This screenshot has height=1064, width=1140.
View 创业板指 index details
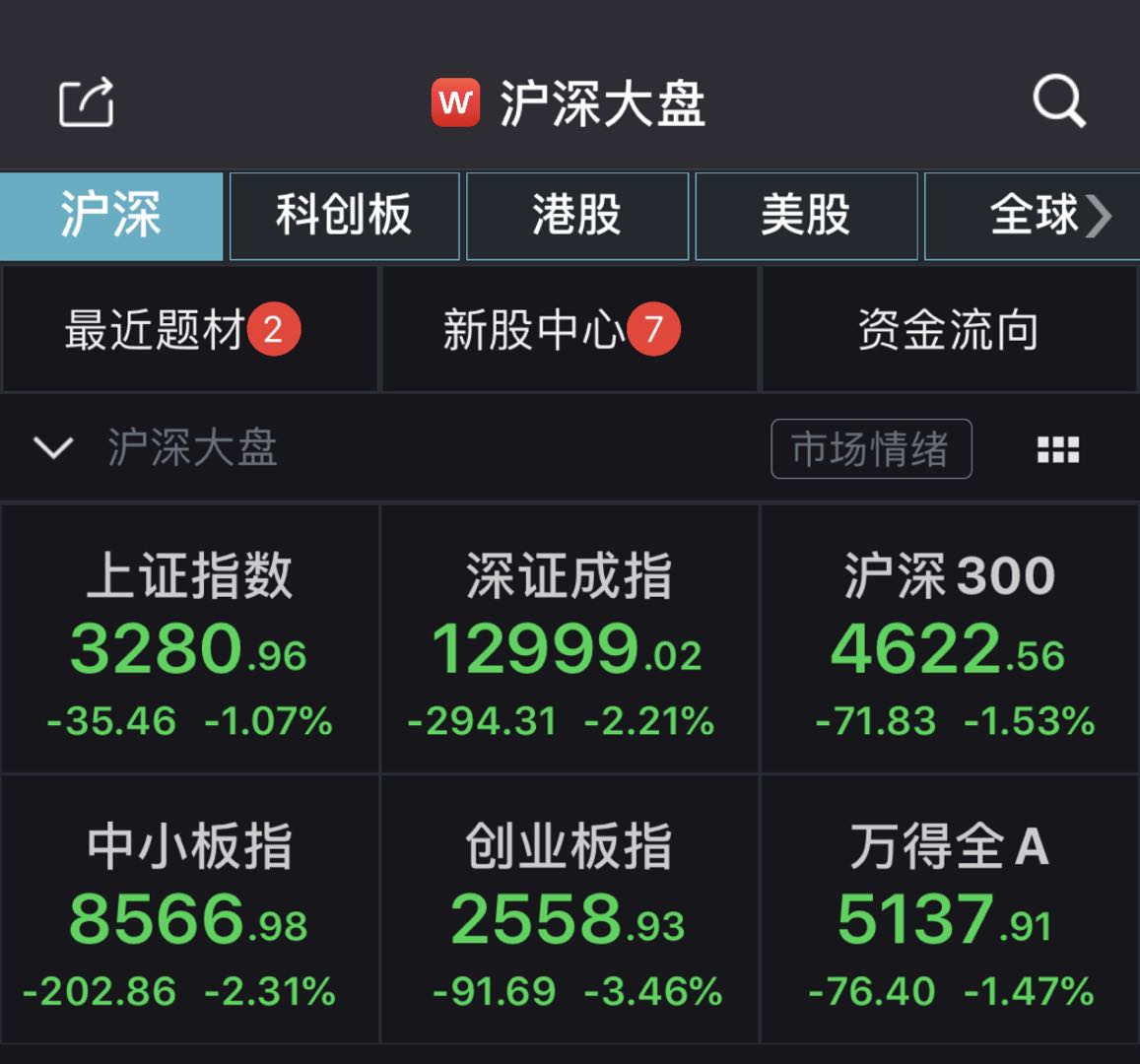[570, 909]
